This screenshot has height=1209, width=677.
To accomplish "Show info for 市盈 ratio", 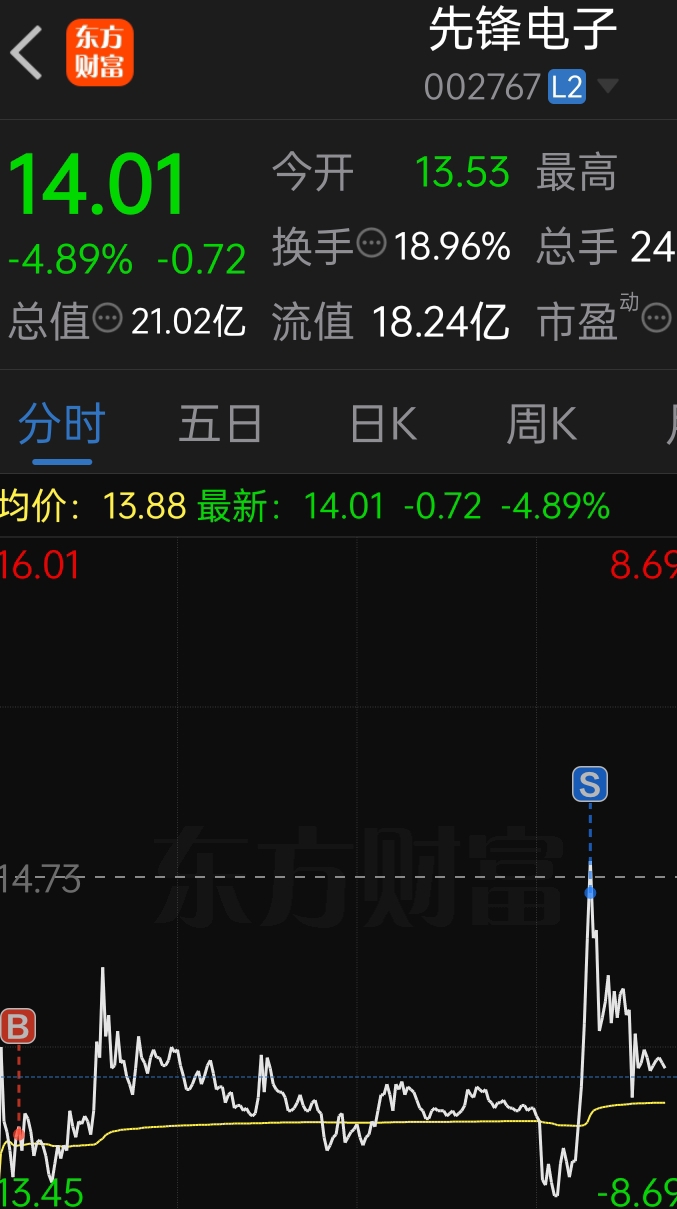I will coord(656,319).
